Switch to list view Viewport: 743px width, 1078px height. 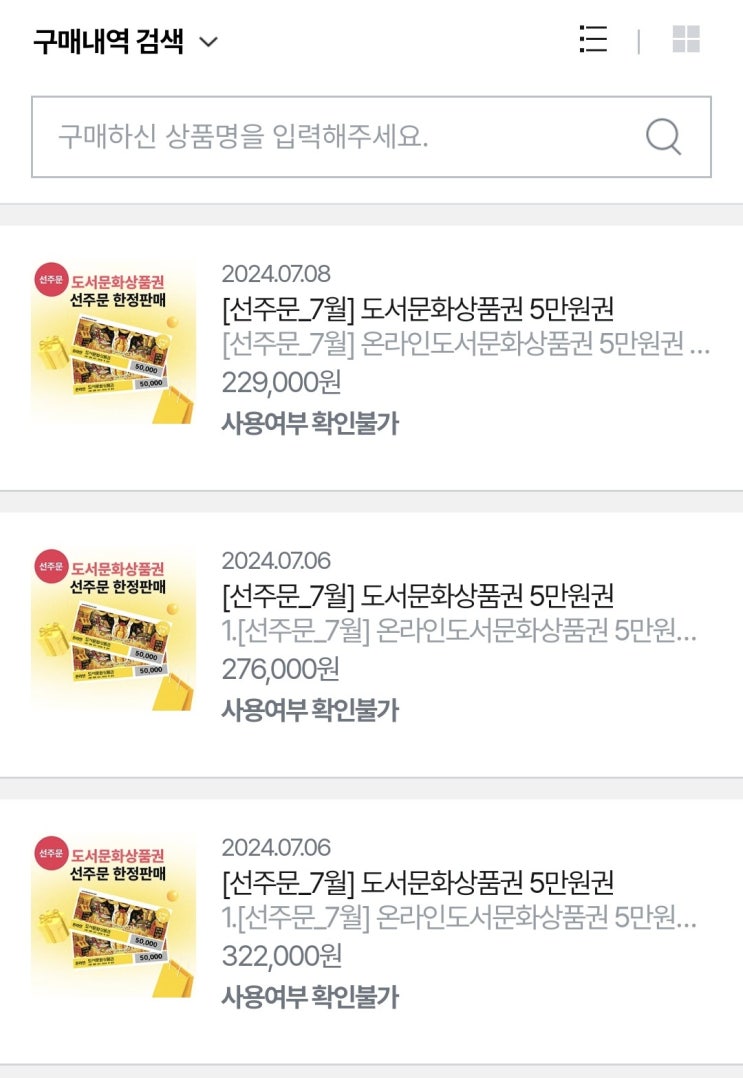593,40
